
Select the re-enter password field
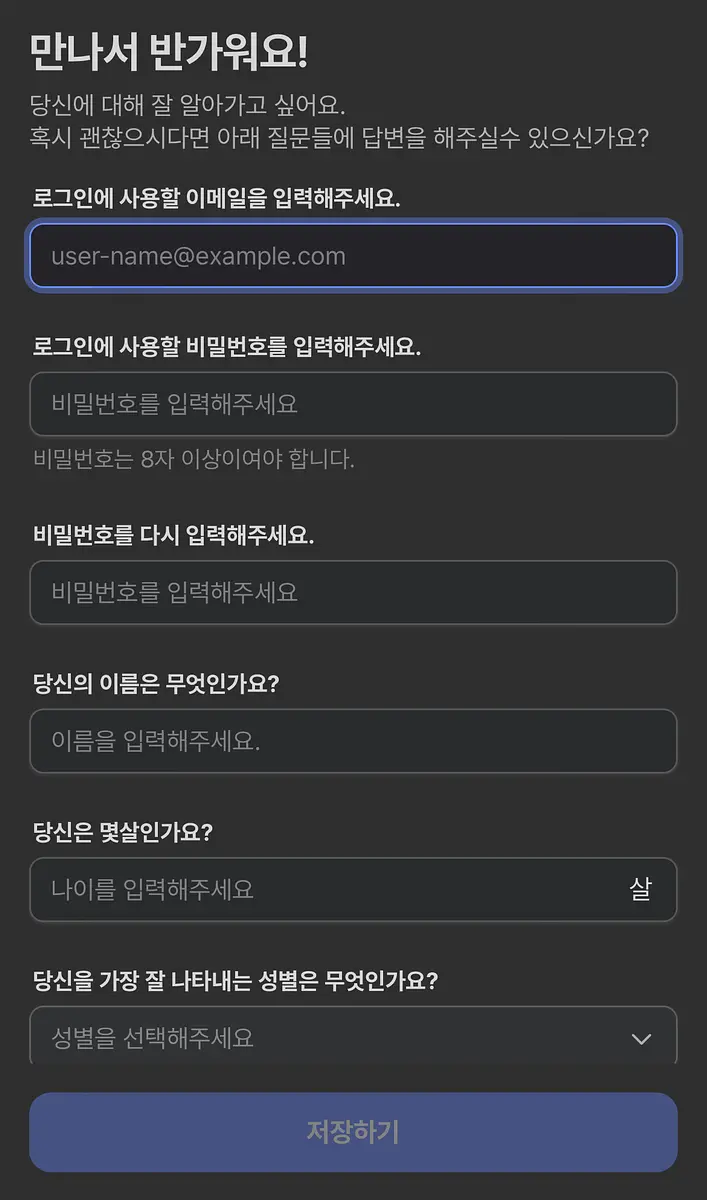(x=353, y=593)
